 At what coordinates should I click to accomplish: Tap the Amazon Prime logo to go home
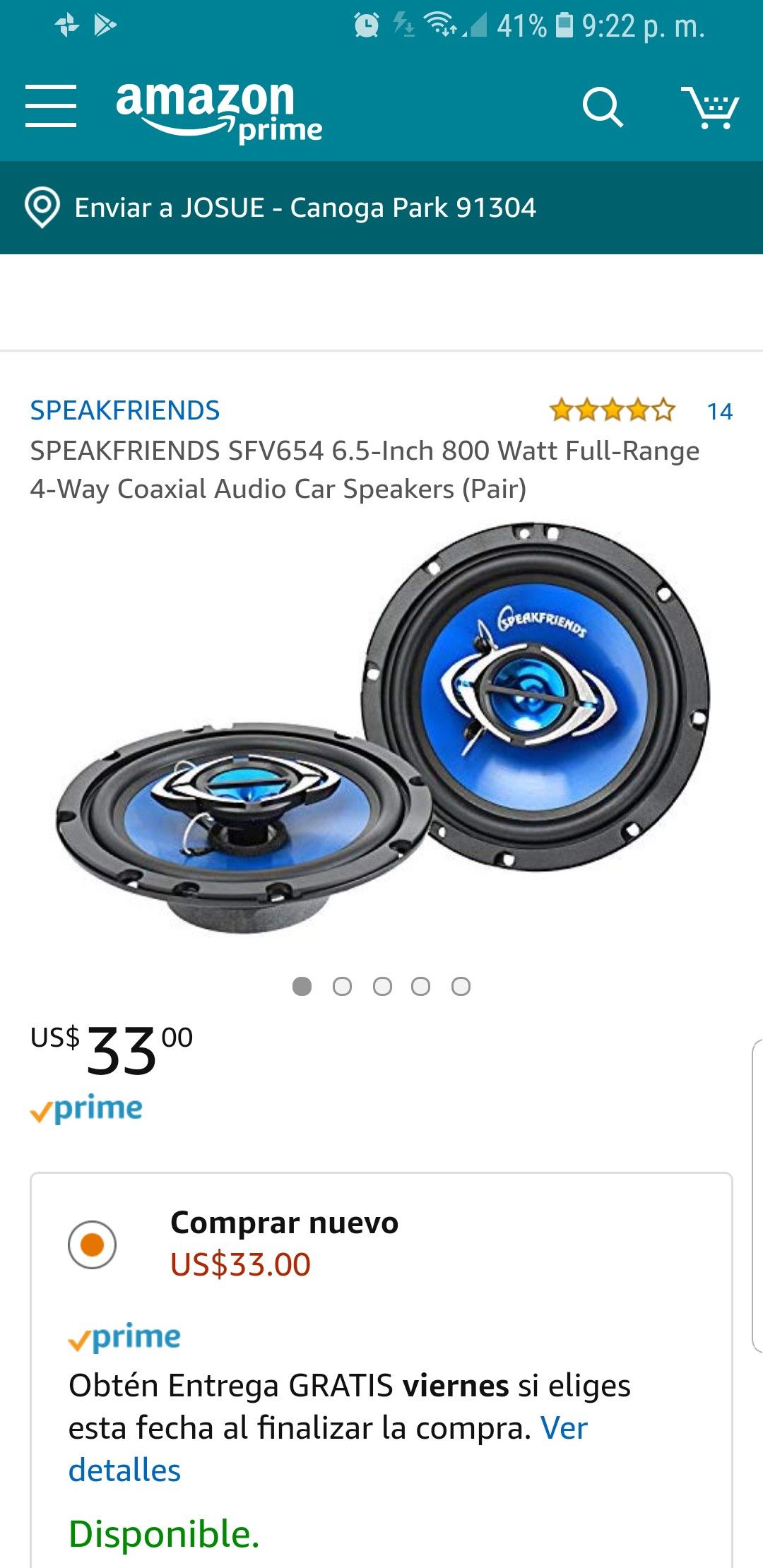[x=219, y=111]
